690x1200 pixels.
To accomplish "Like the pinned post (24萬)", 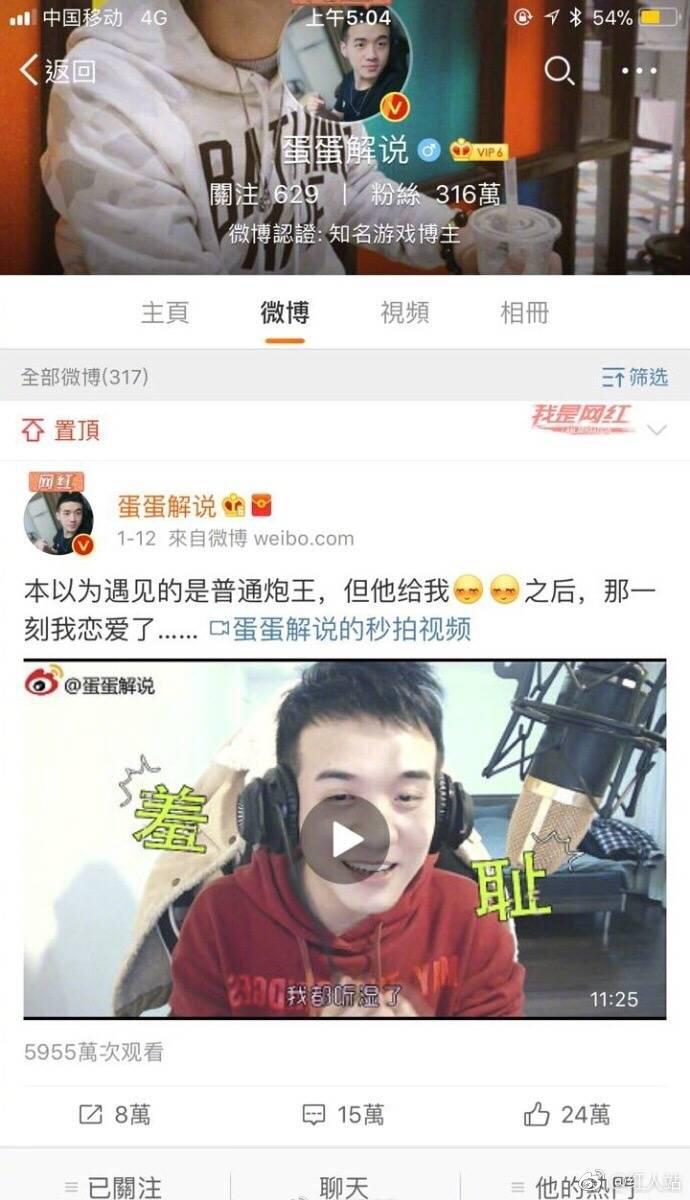I will (567, 1114).
